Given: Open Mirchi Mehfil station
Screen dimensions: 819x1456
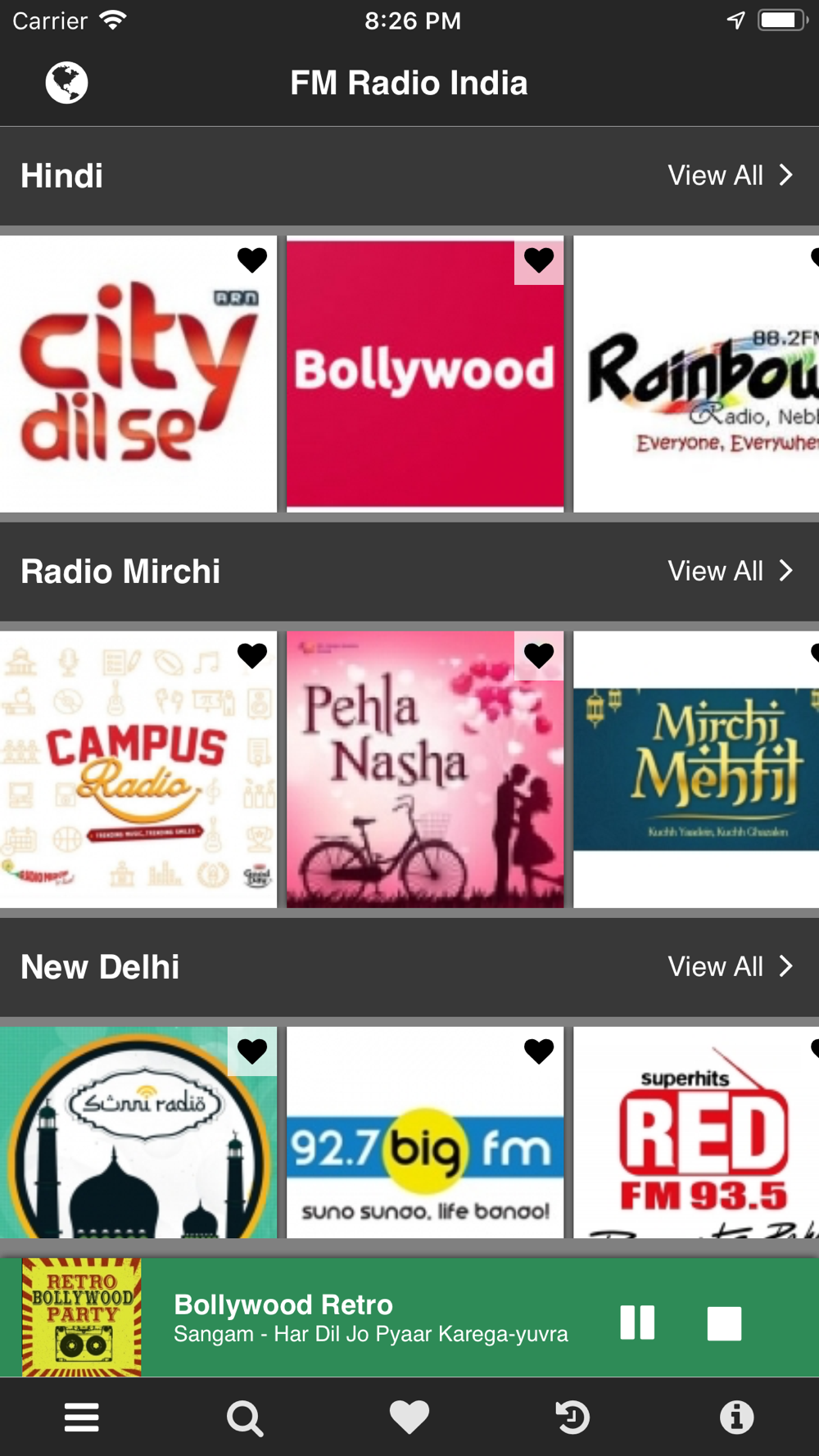Looking at the screenshot, I should tap(696, 770).
